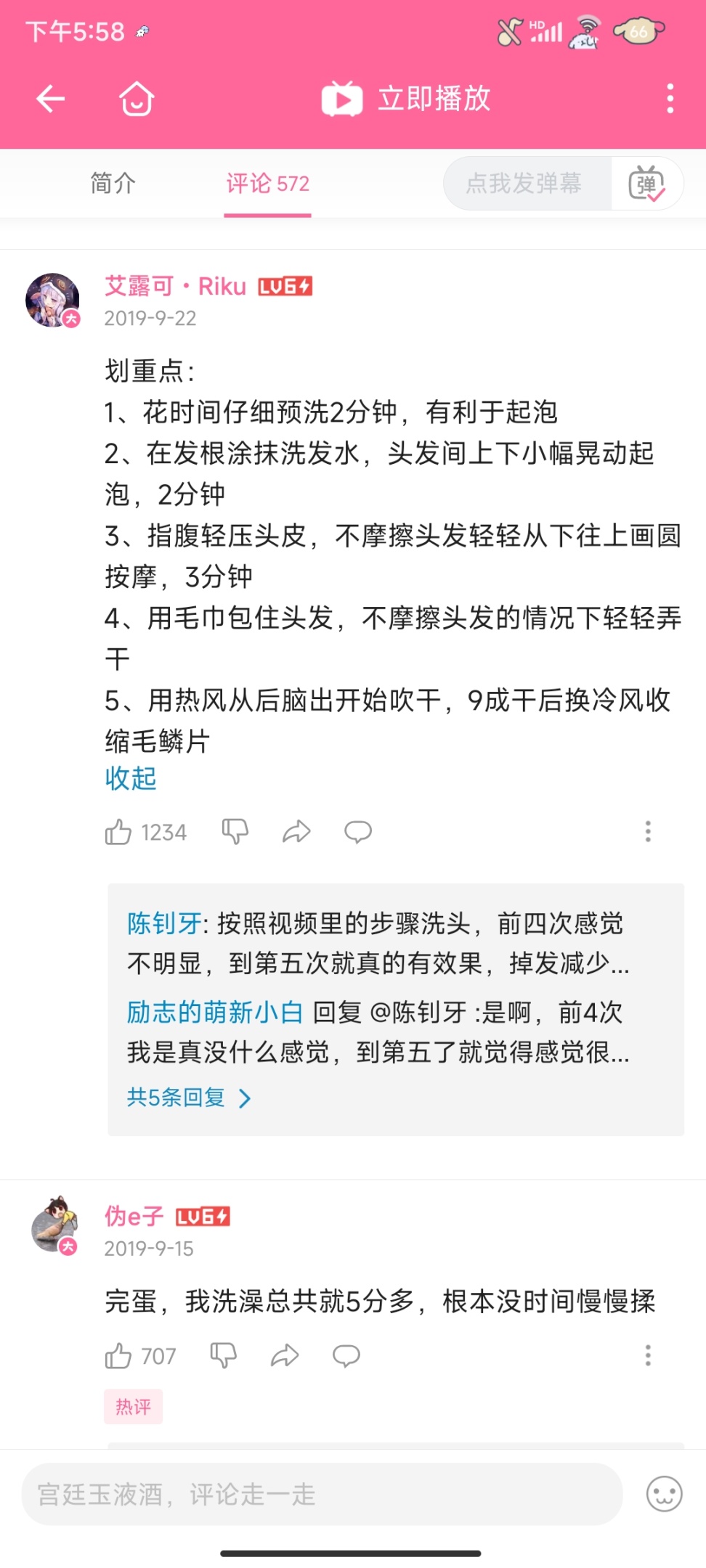Open the 点我发弹幕 danmaku input
706x1568 pixels.
click(x=526, y=184)
